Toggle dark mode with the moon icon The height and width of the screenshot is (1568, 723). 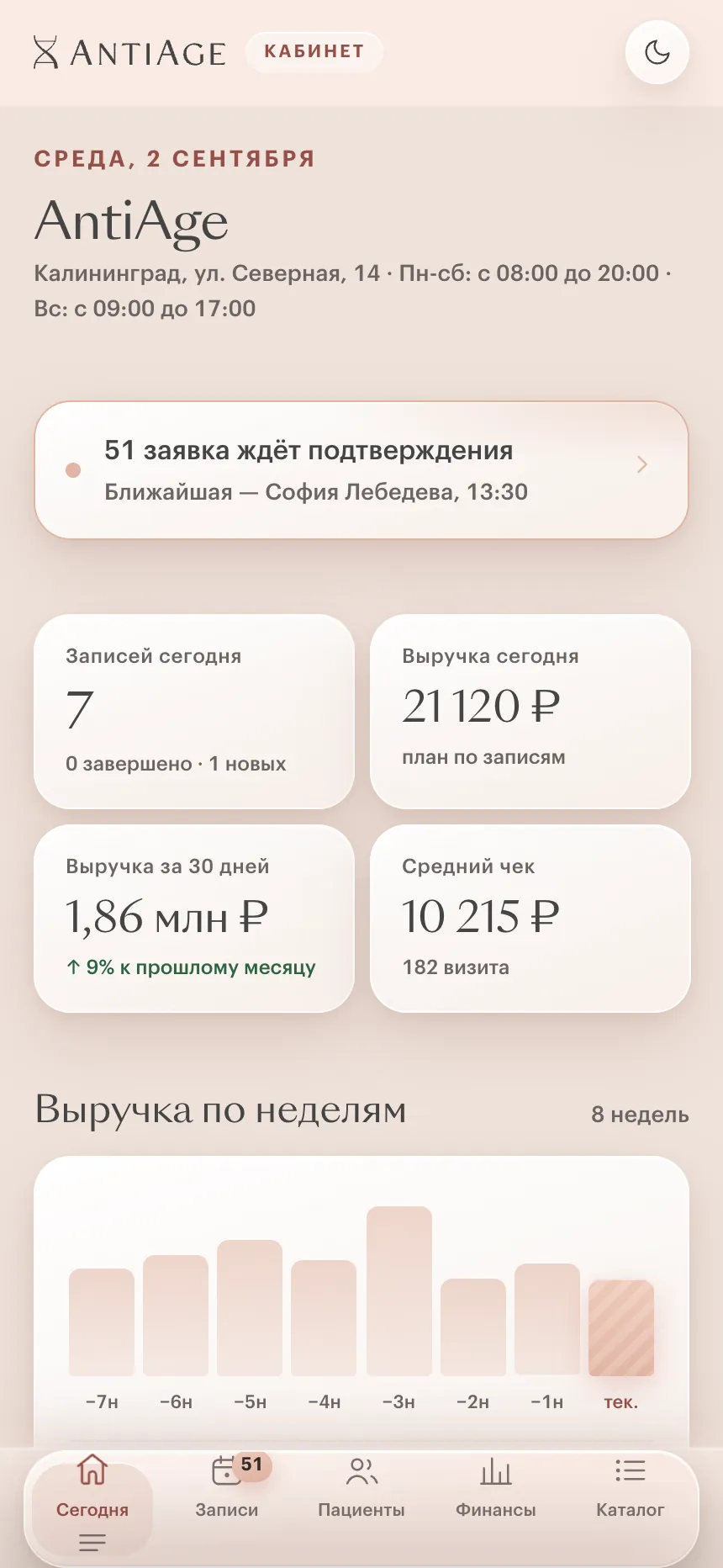tap(657, 52)
